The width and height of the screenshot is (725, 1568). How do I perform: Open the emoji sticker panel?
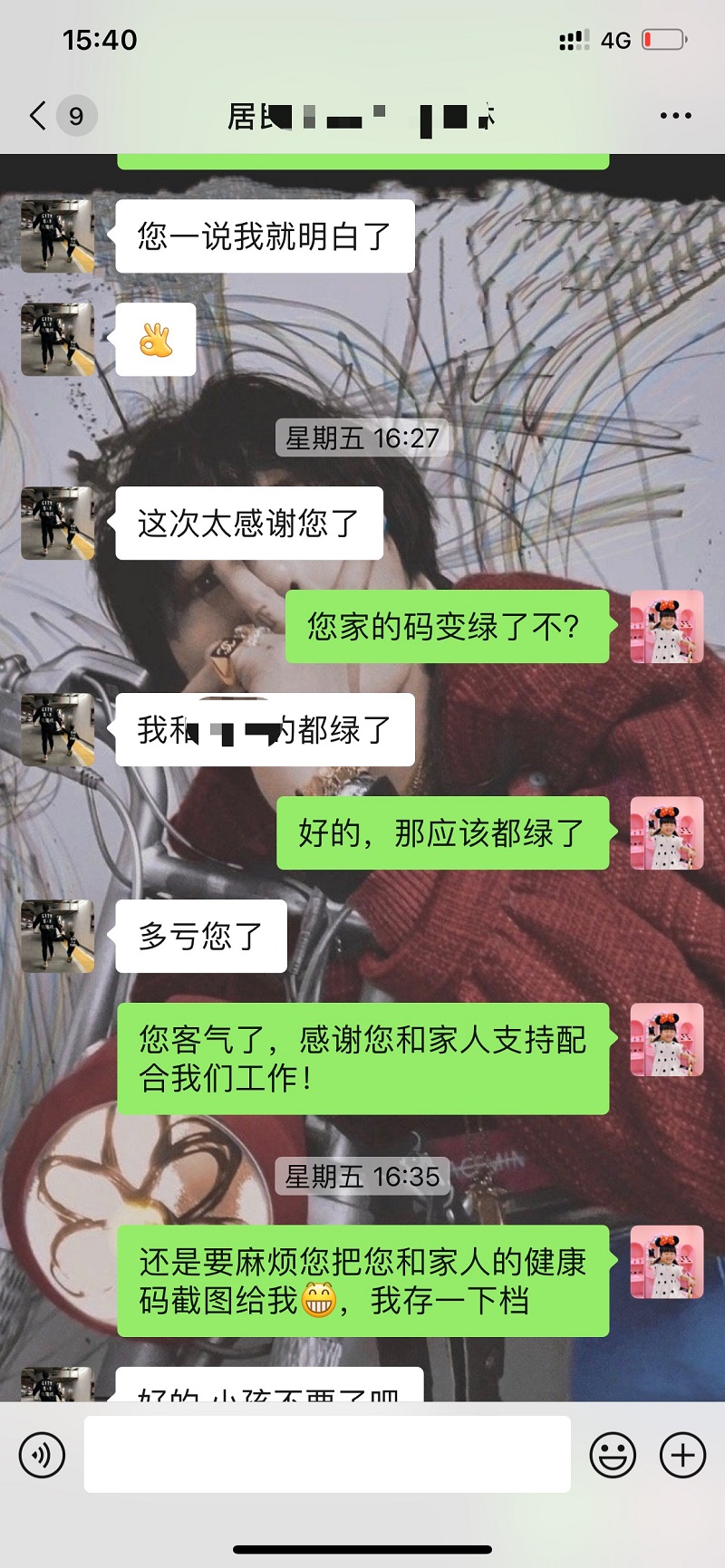click(613, 1456)
